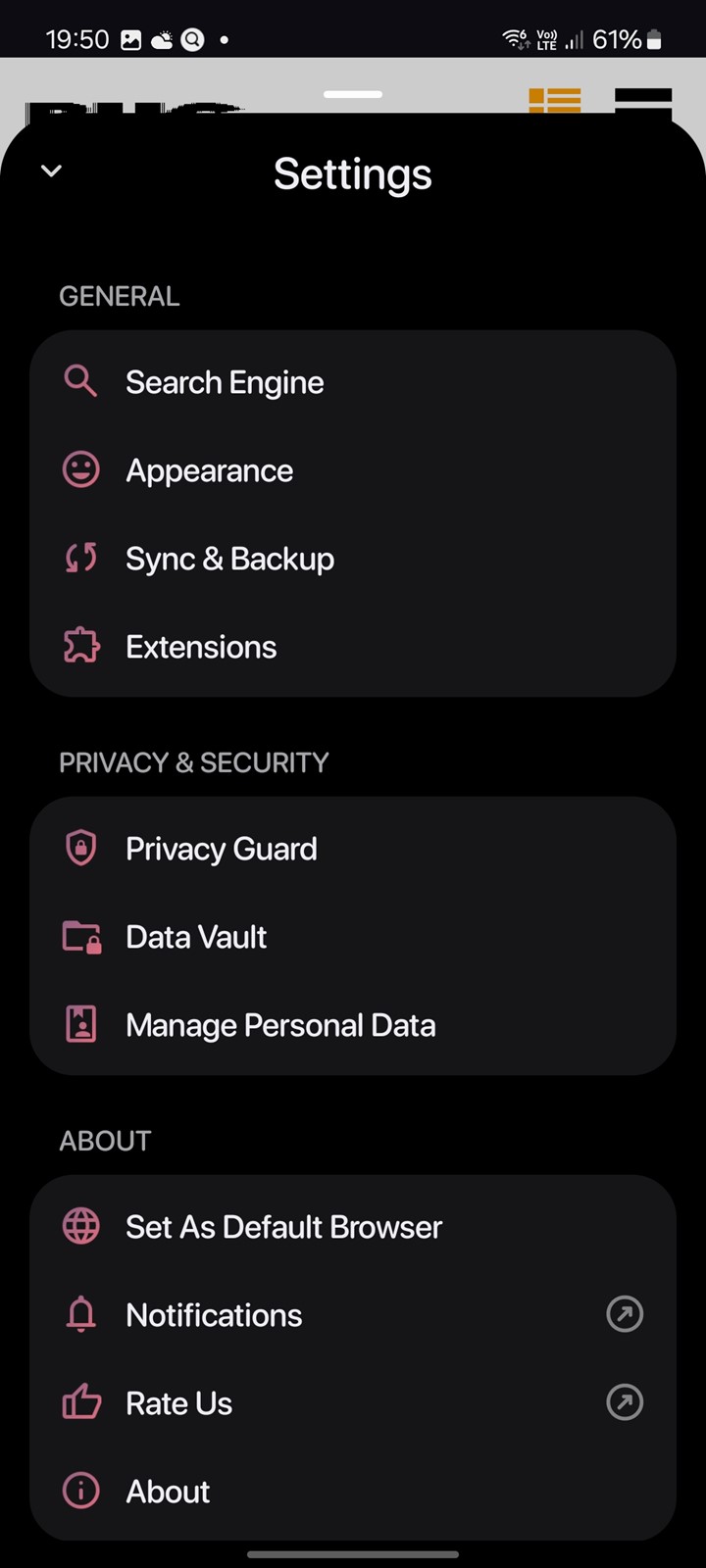Open Extensions
706x1568 pixels.
353,647
